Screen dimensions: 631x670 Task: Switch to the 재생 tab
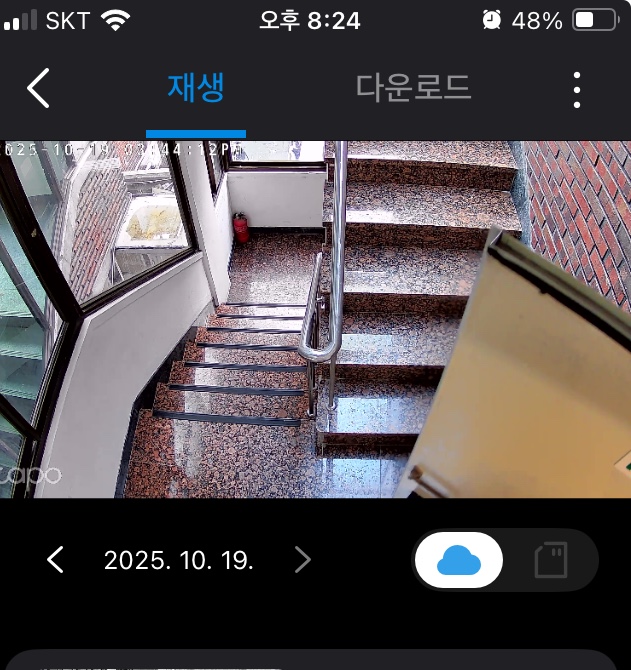pos(196,88)
